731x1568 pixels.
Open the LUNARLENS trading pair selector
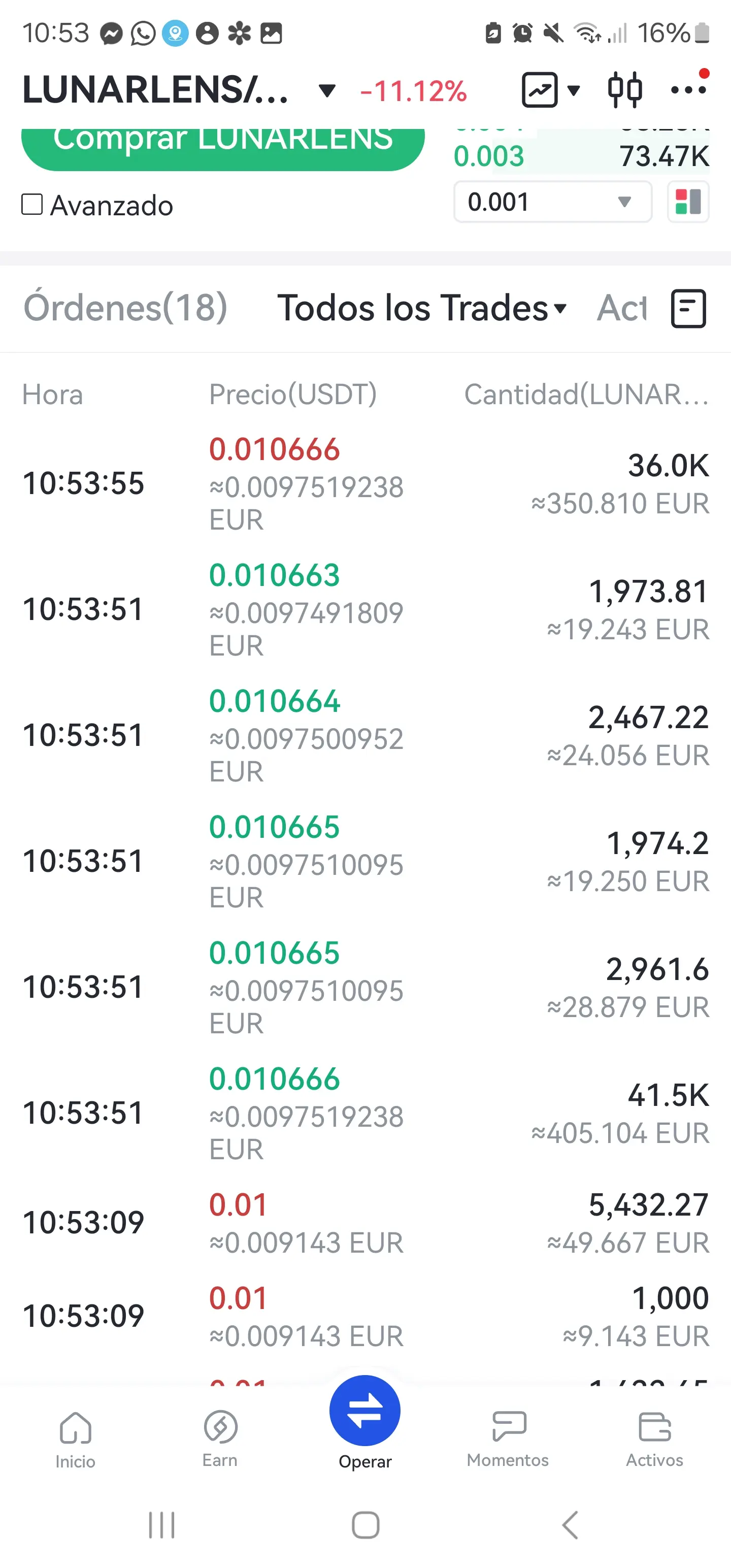(177, 90)
